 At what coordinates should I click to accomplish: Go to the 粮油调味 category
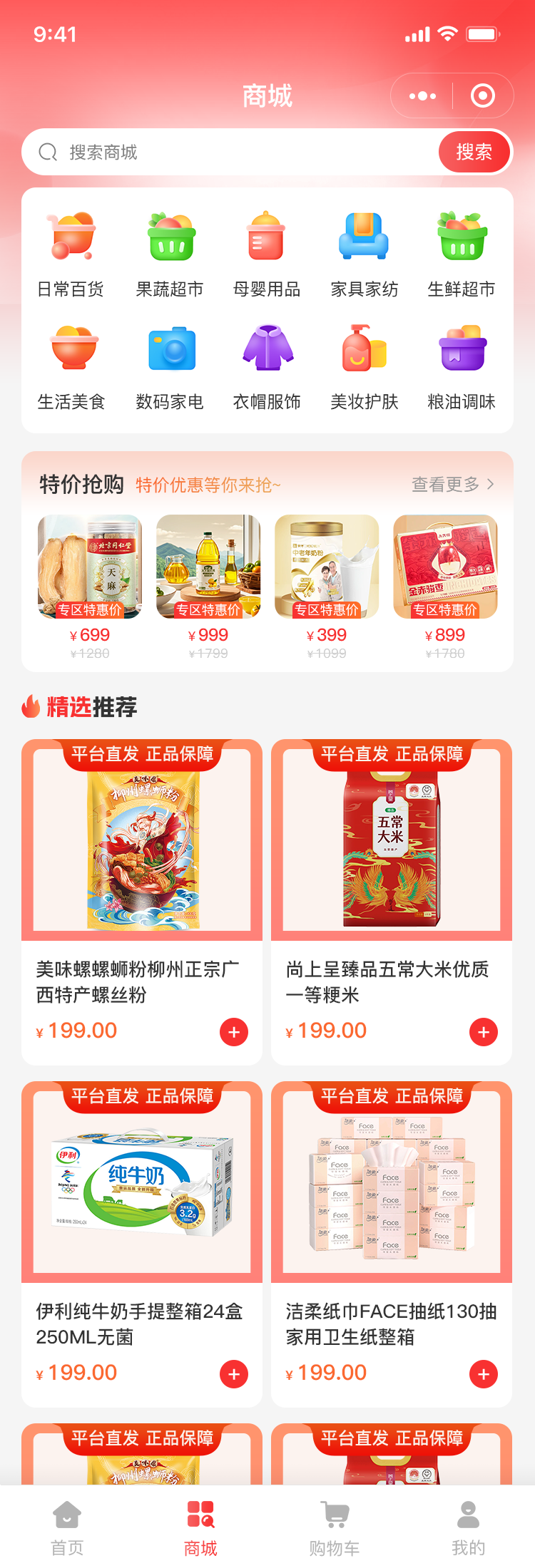(462, 366)
